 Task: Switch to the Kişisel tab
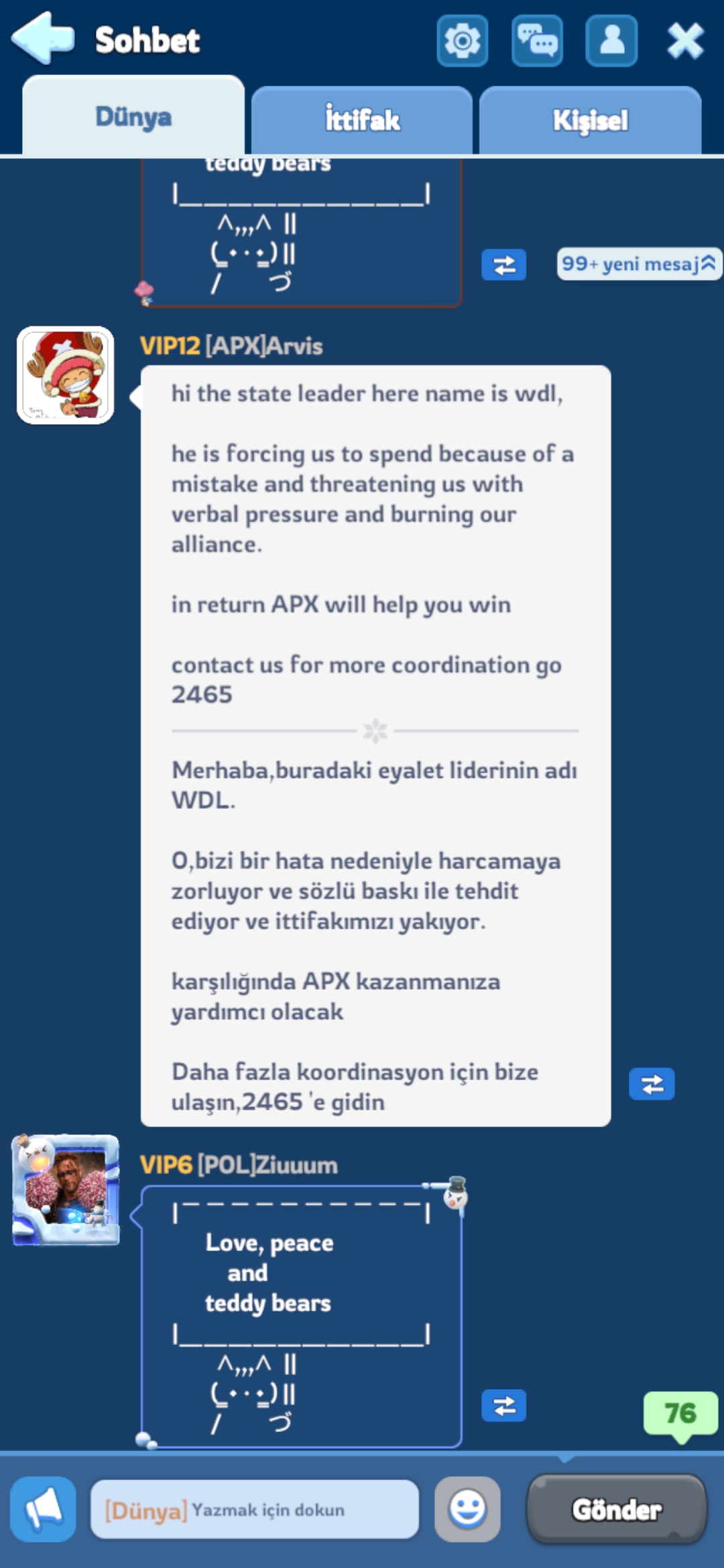point(591,120)
